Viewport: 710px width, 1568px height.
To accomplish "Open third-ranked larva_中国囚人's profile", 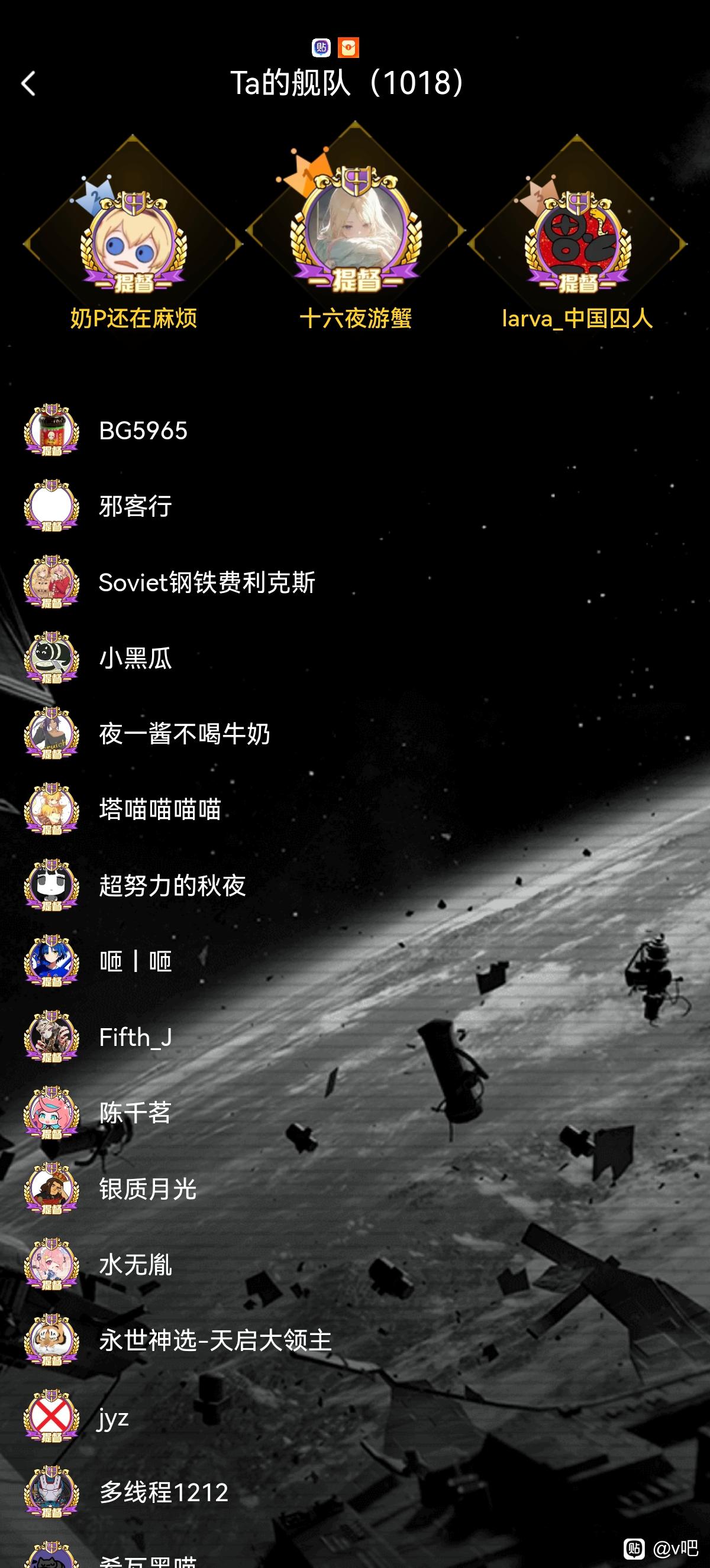I will (577, 244).
